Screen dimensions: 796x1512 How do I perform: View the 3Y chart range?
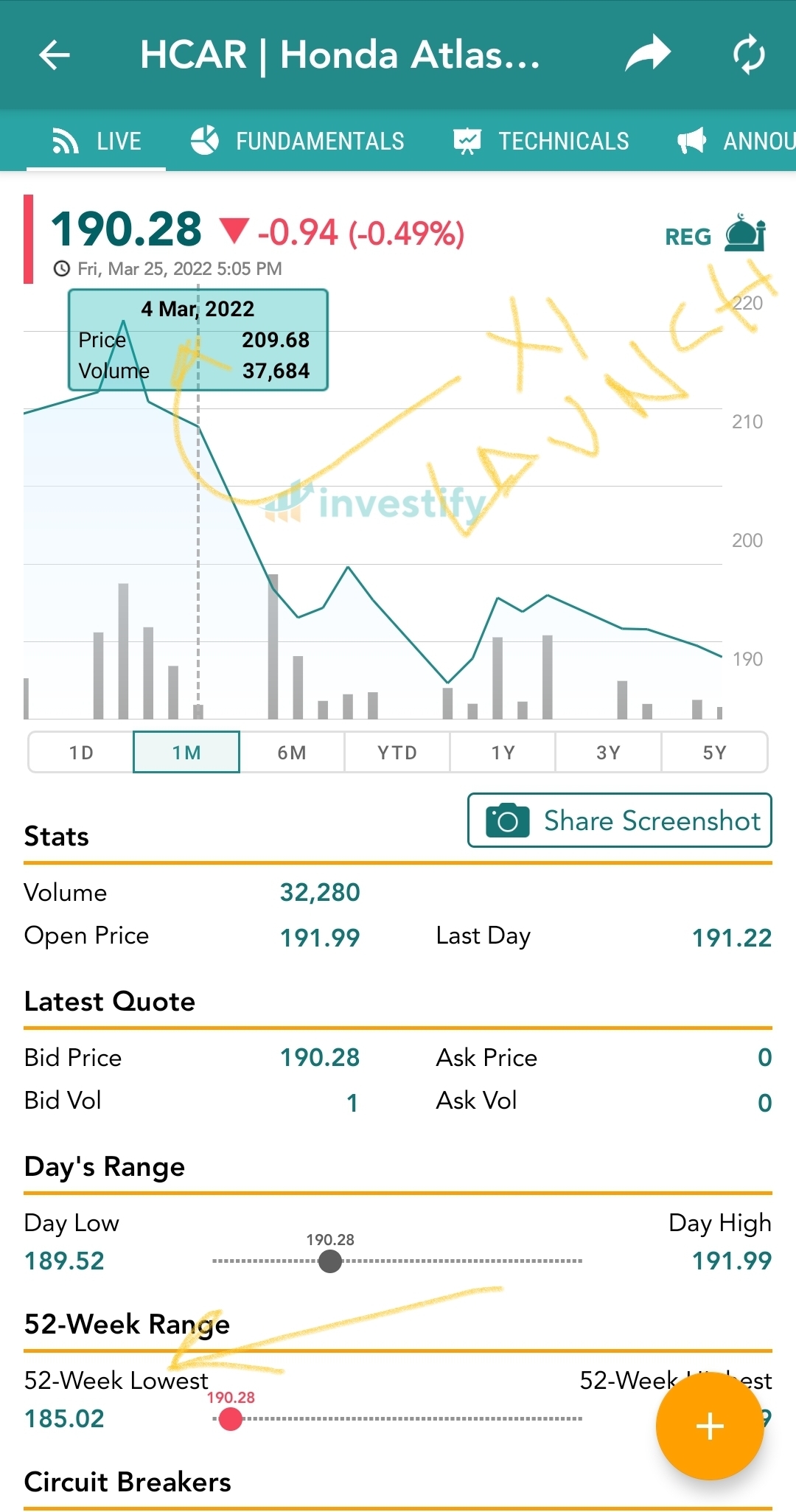[x=608, y=753]
